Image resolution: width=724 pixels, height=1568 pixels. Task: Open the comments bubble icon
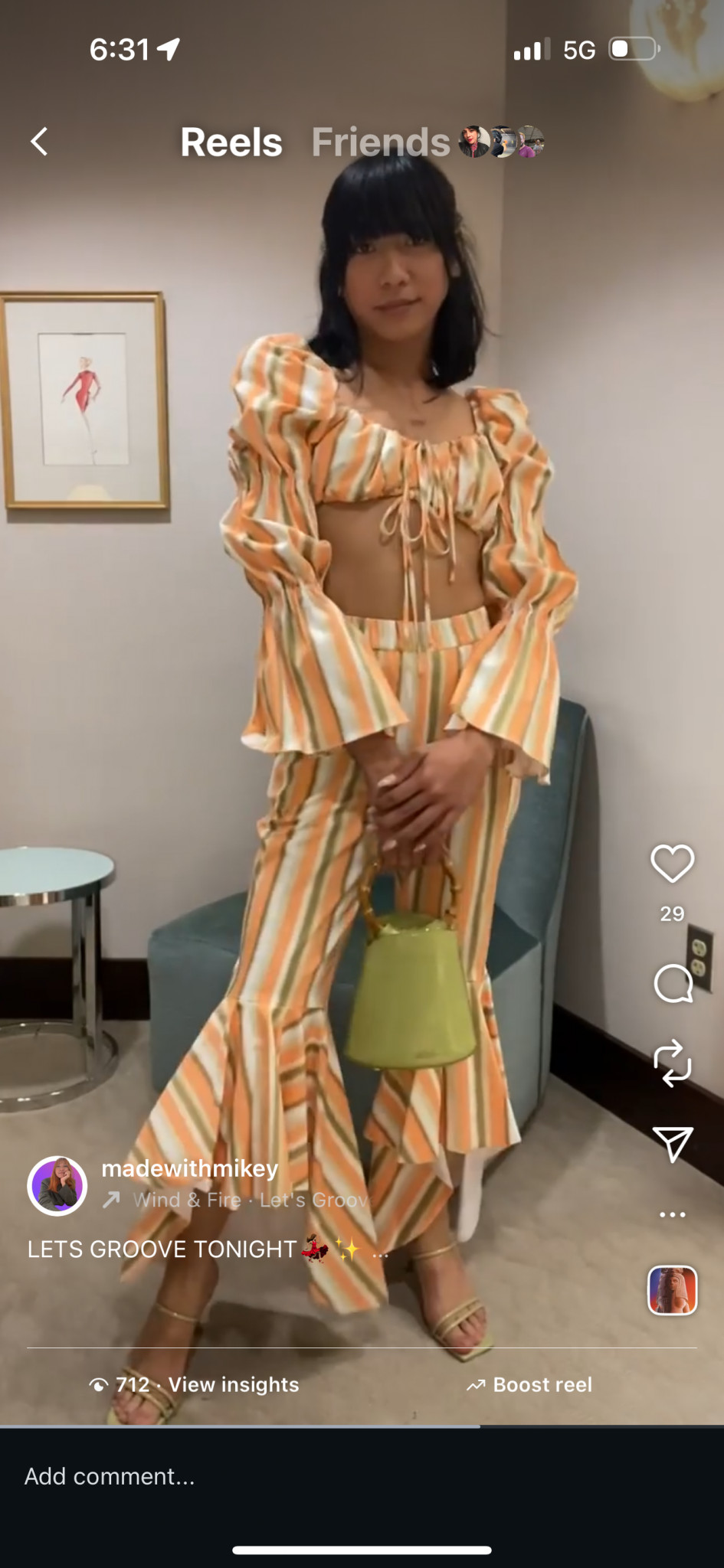672,983
